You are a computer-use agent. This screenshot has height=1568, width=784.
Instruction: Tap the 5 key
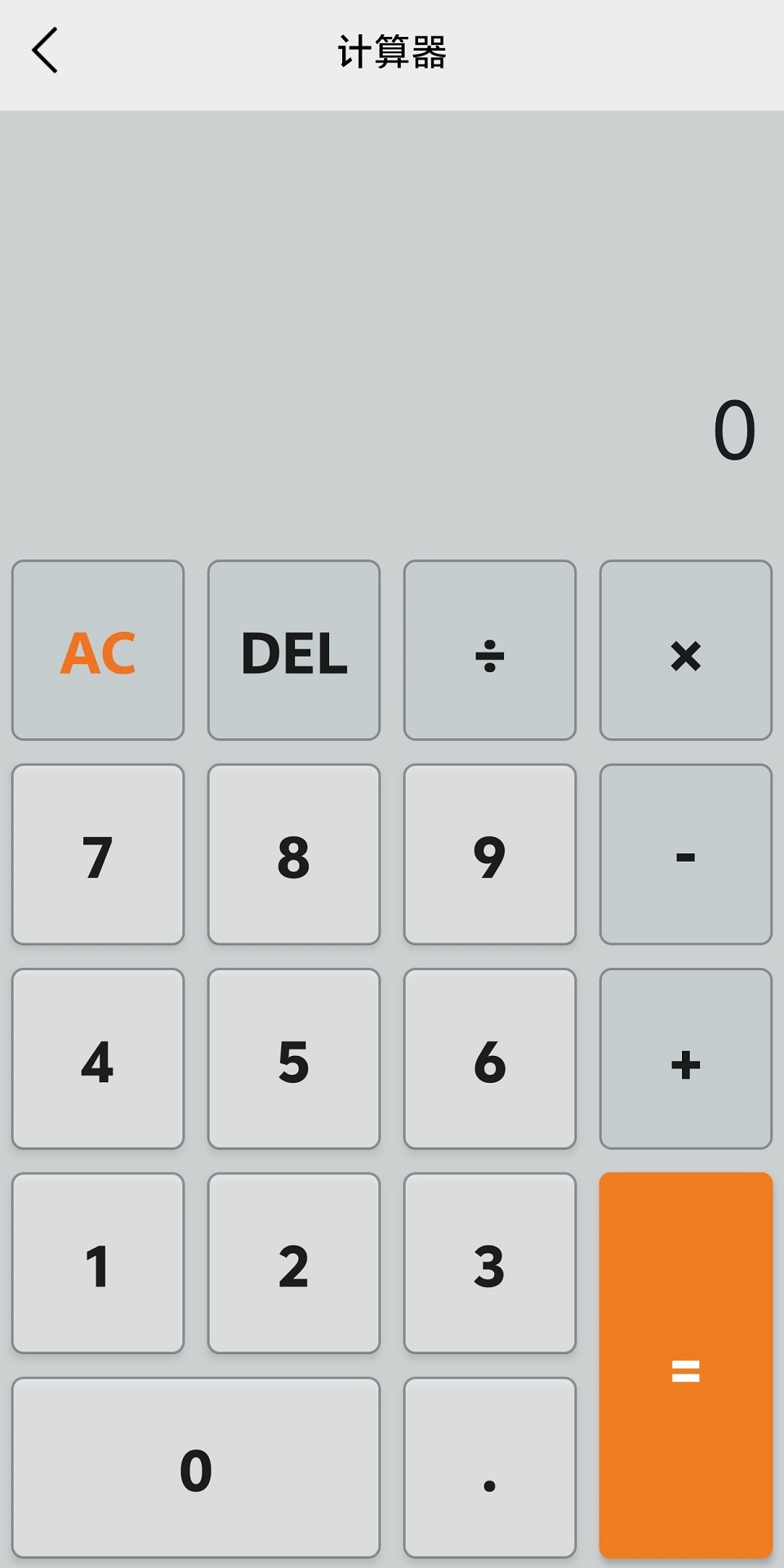point(294,1058)
